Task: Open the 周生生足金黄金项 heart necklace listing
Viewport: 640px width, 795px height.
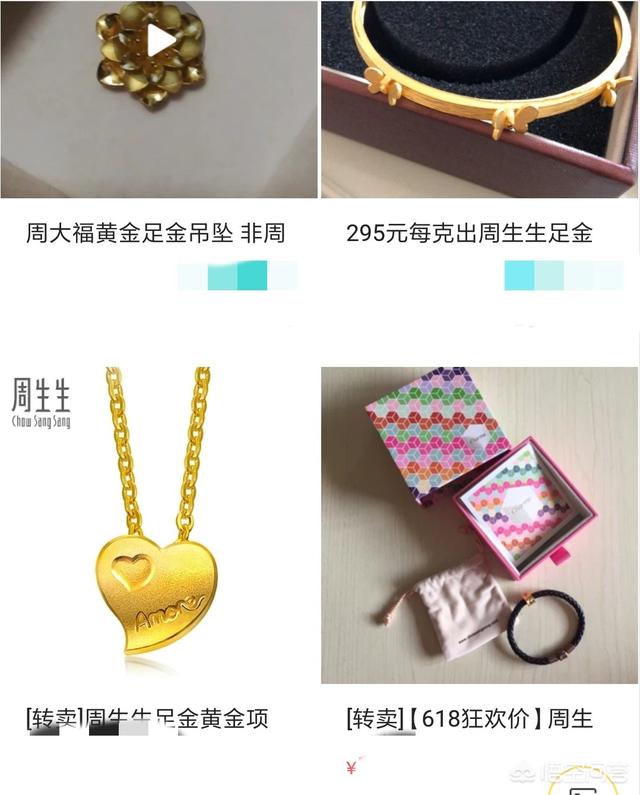Action: (x=158, y=525)
